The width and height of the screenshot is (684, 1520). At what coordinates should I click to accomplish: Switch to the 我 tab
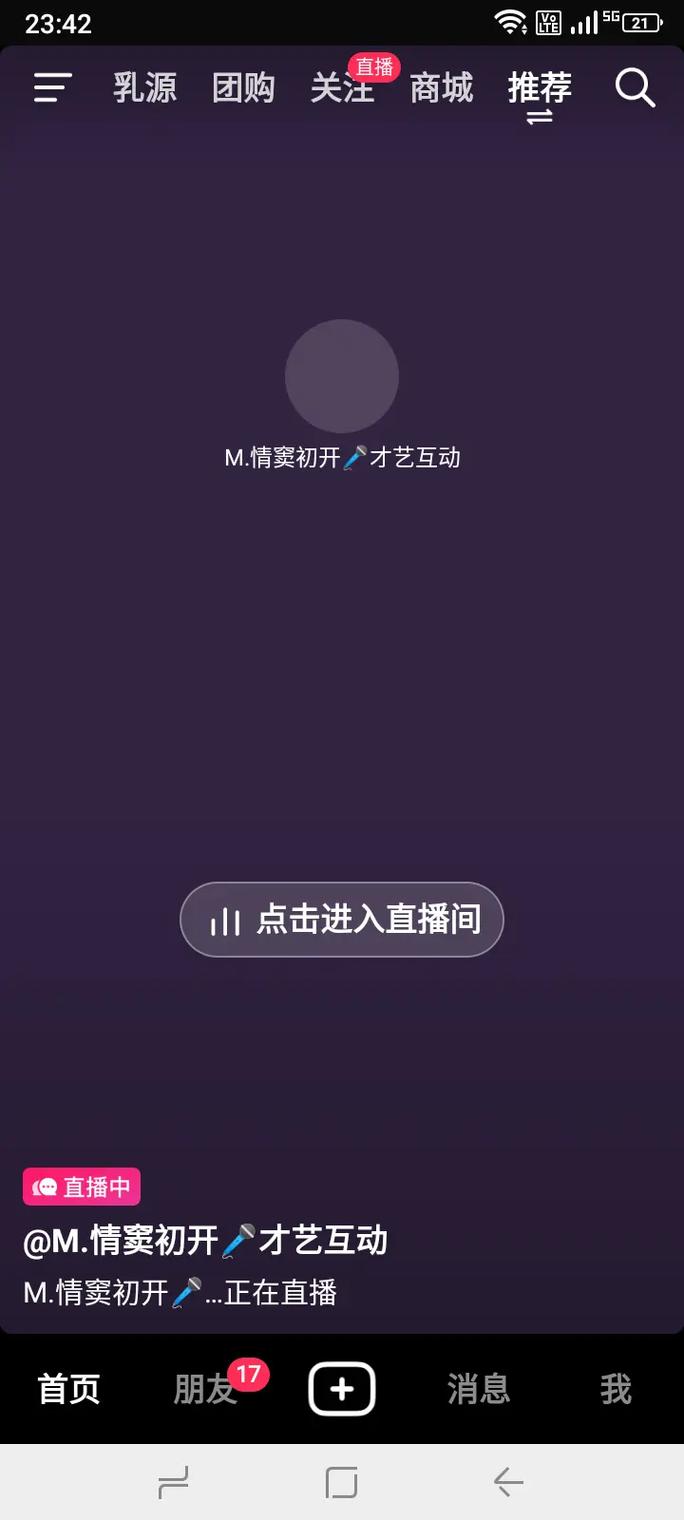click(x=615, y=1389)
